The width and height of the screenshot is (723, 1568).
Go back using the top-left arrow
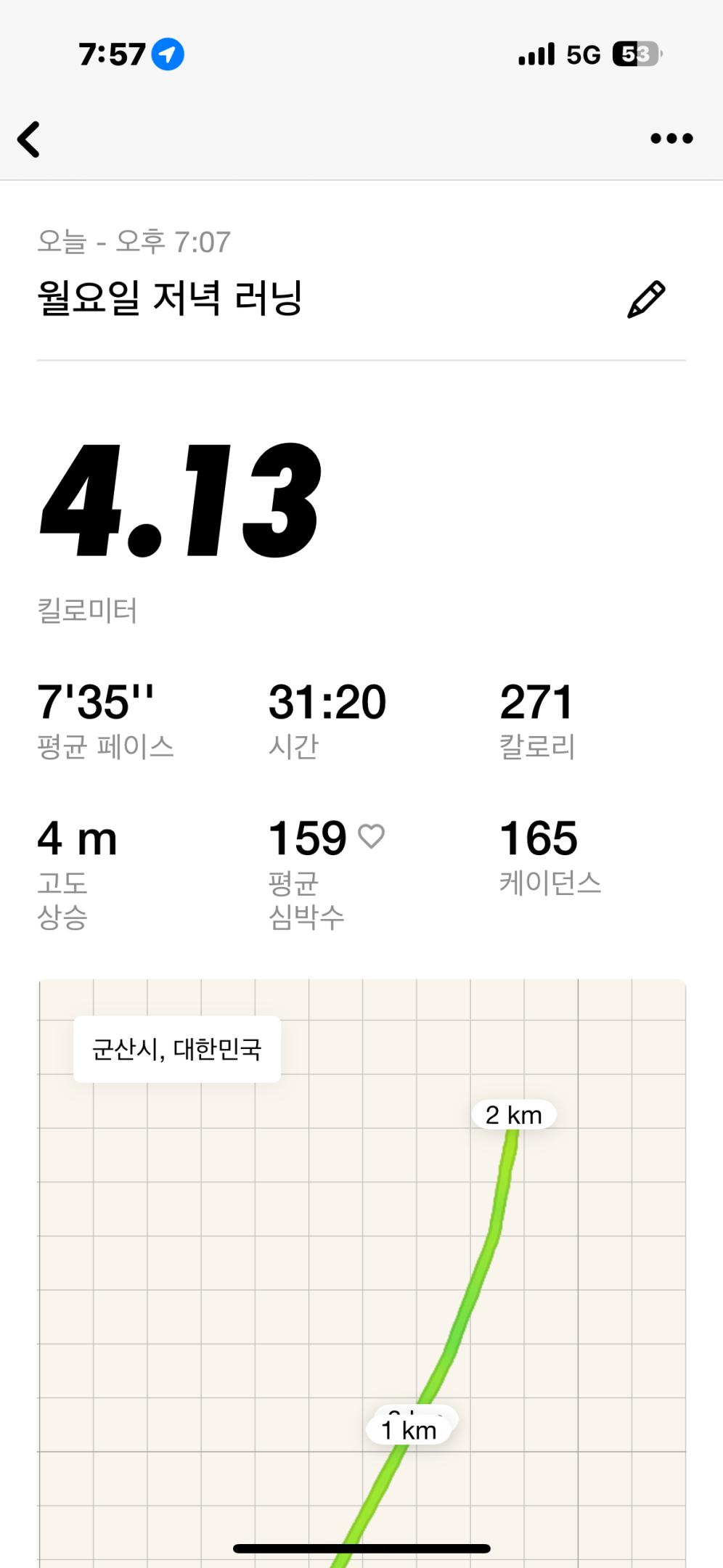29,139
